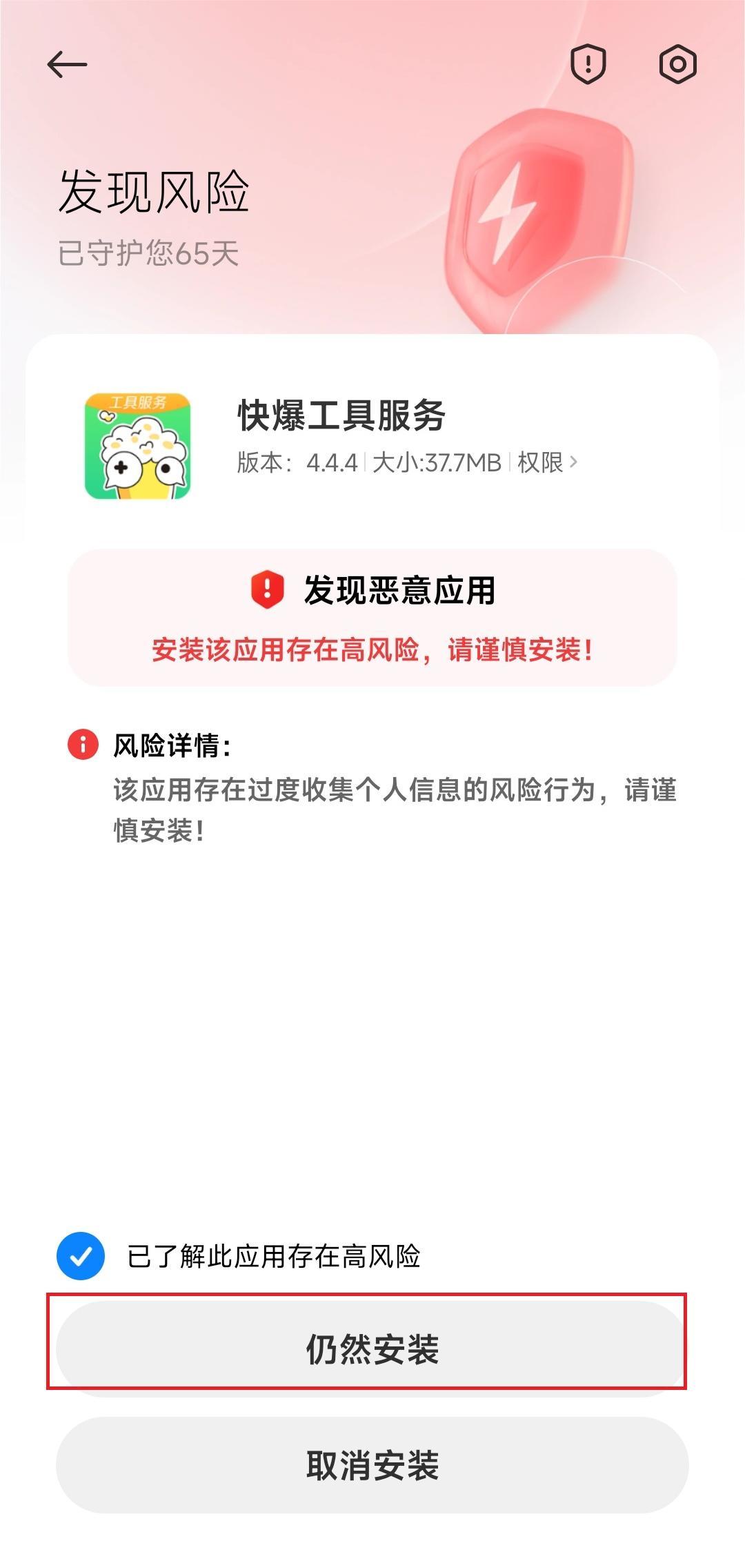Open the security shield alert icon
This screenshot has width=745, height=1568.
pyautogui.click(x=588, y=65)
